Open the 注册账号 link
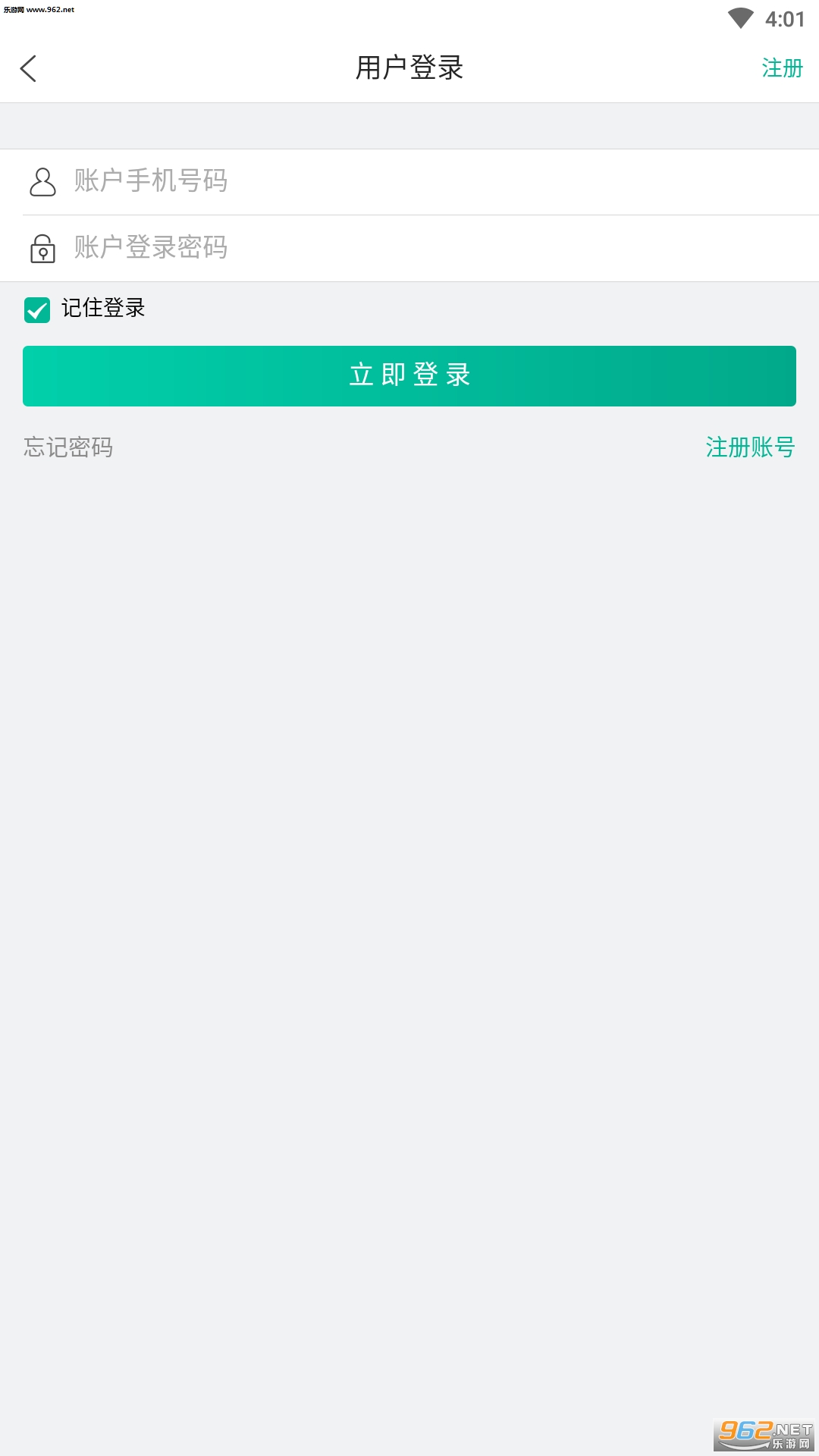Viewport: 819px width, 1456px height. click(750, 447)
